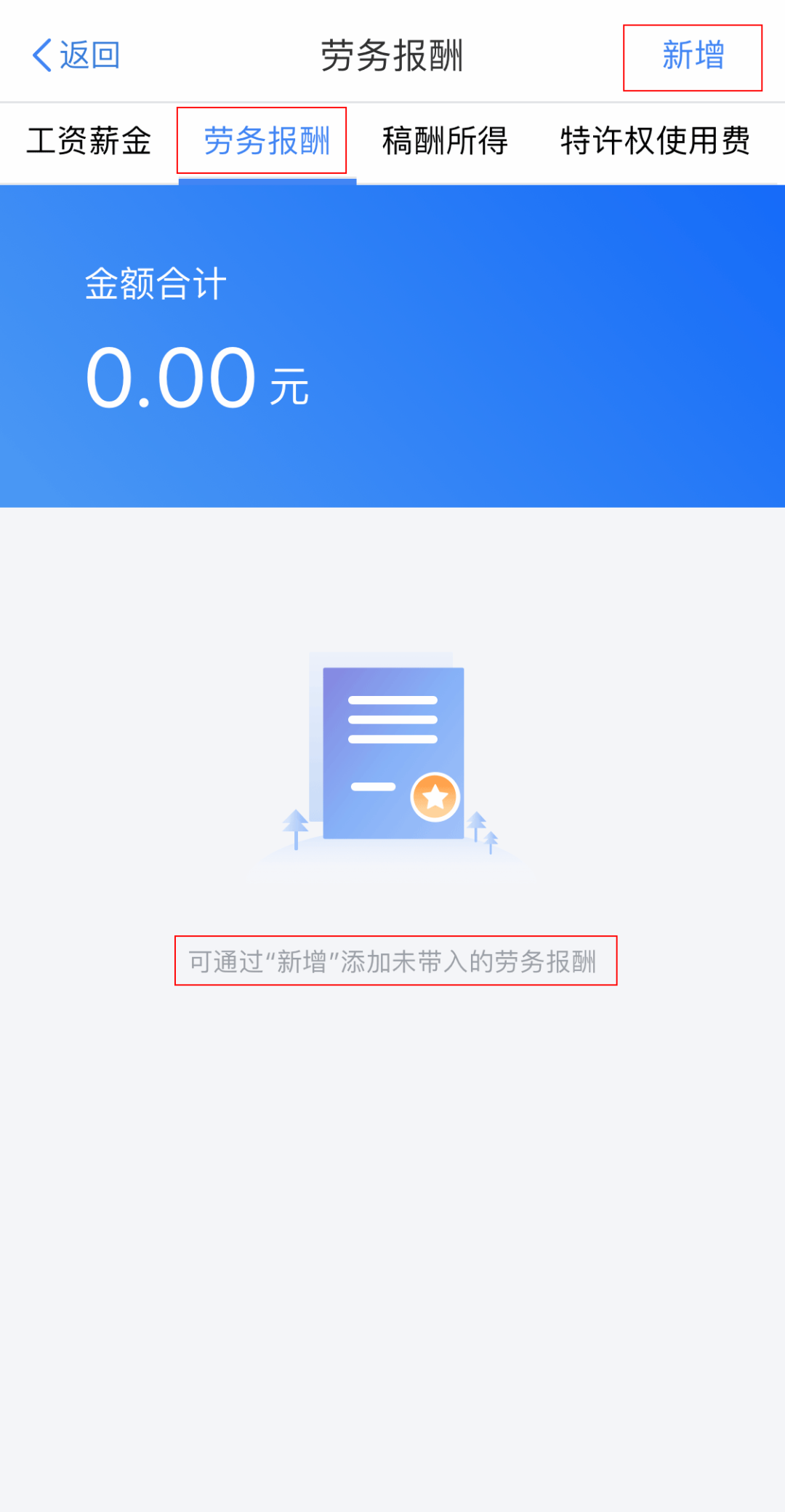This screenshot has width=785, height=1512.
Task: Open the 稿酬所得 tab
Action: pyautogui.click(x=445, y=141)
